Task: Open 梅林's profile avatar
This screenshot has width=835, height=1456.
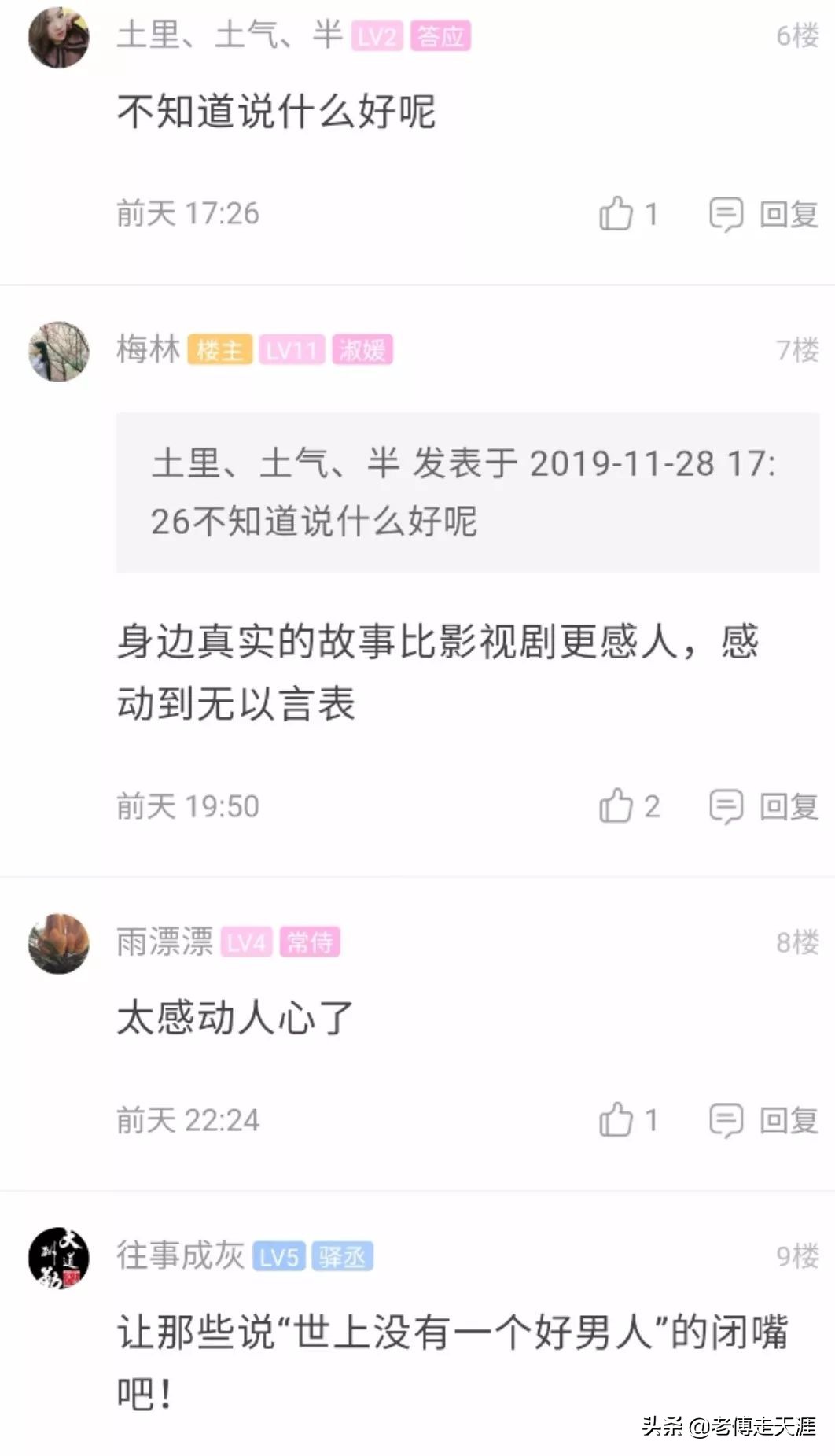Action: coord(57,352)
